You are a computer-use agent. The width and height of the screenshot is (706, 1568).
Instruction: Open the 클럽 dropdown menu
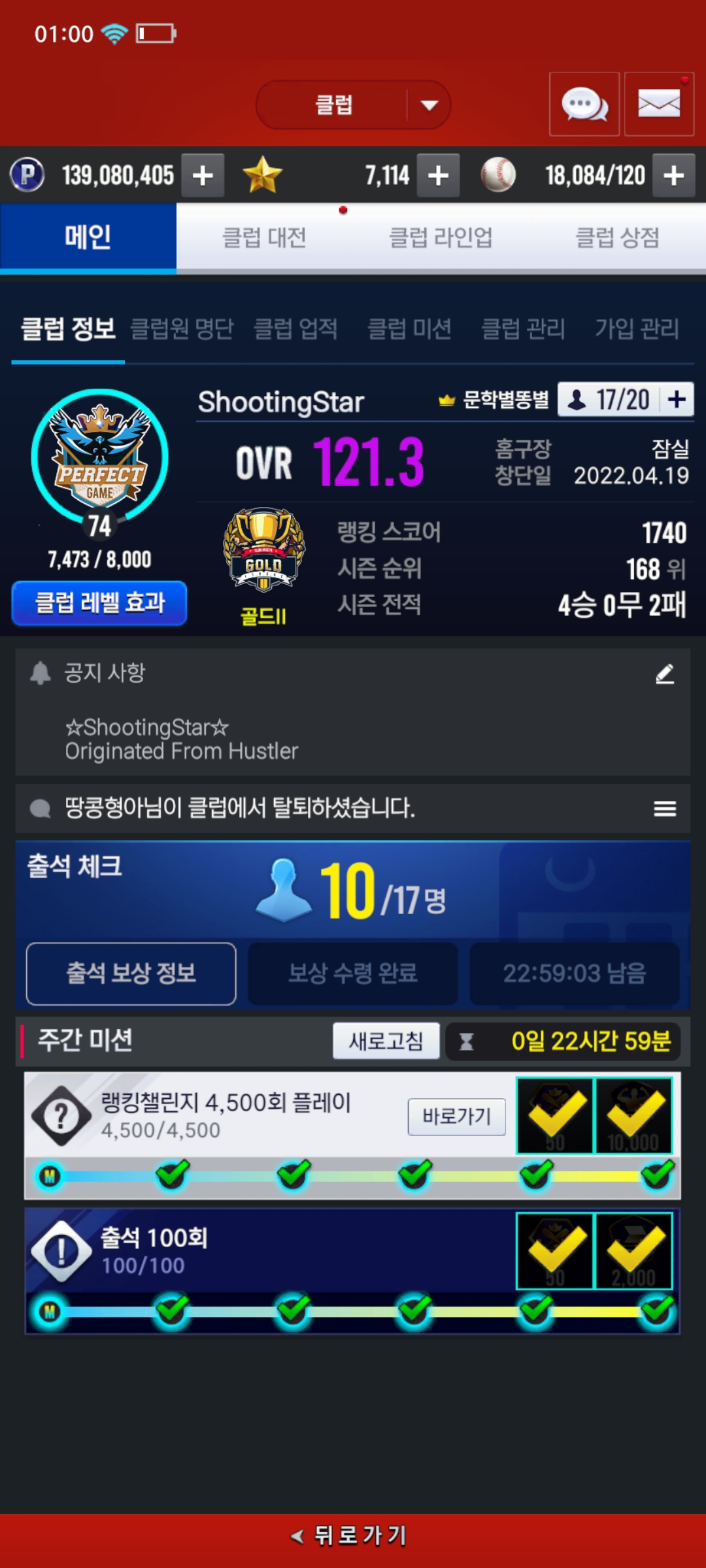[x=353, y=105]
